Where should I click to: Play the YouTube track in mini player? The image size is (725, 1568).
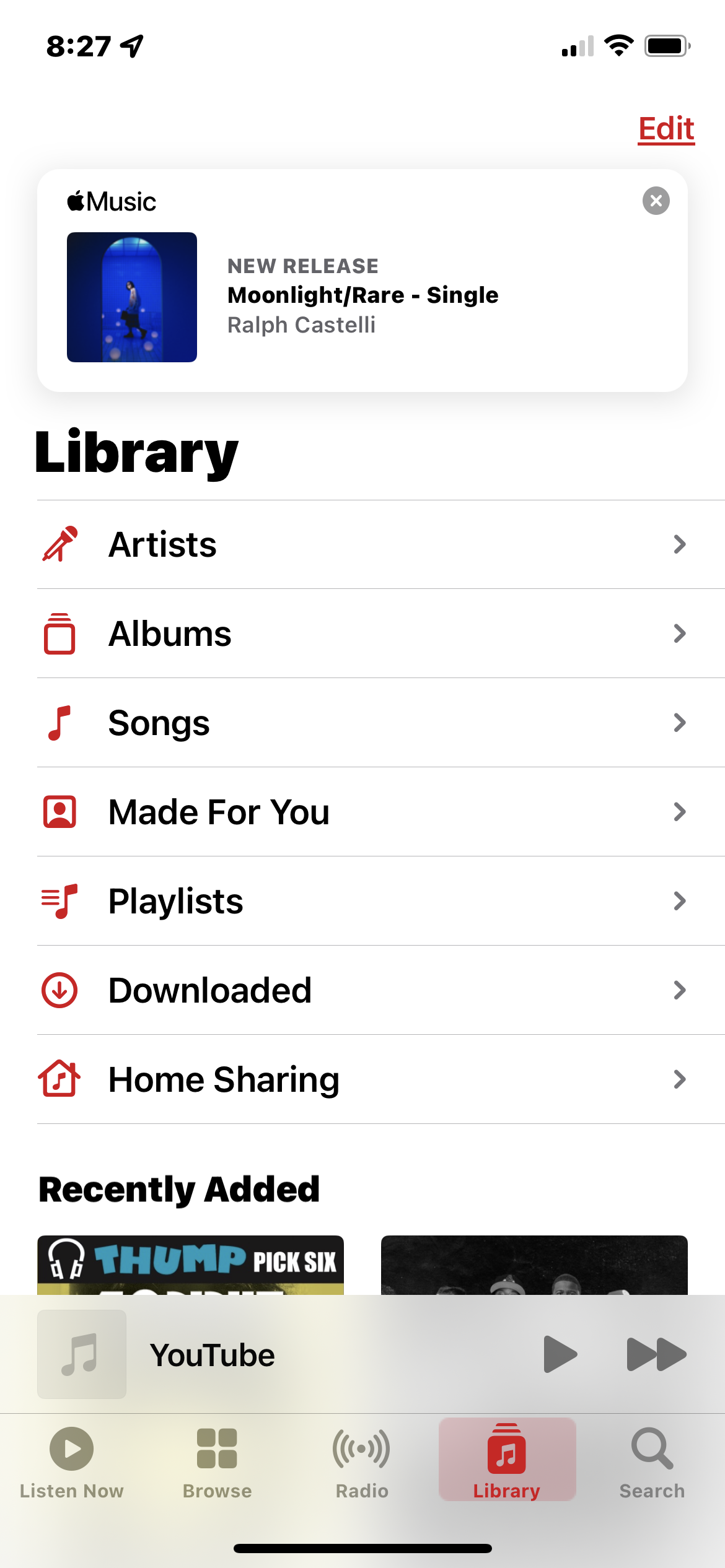(560, 1354)
